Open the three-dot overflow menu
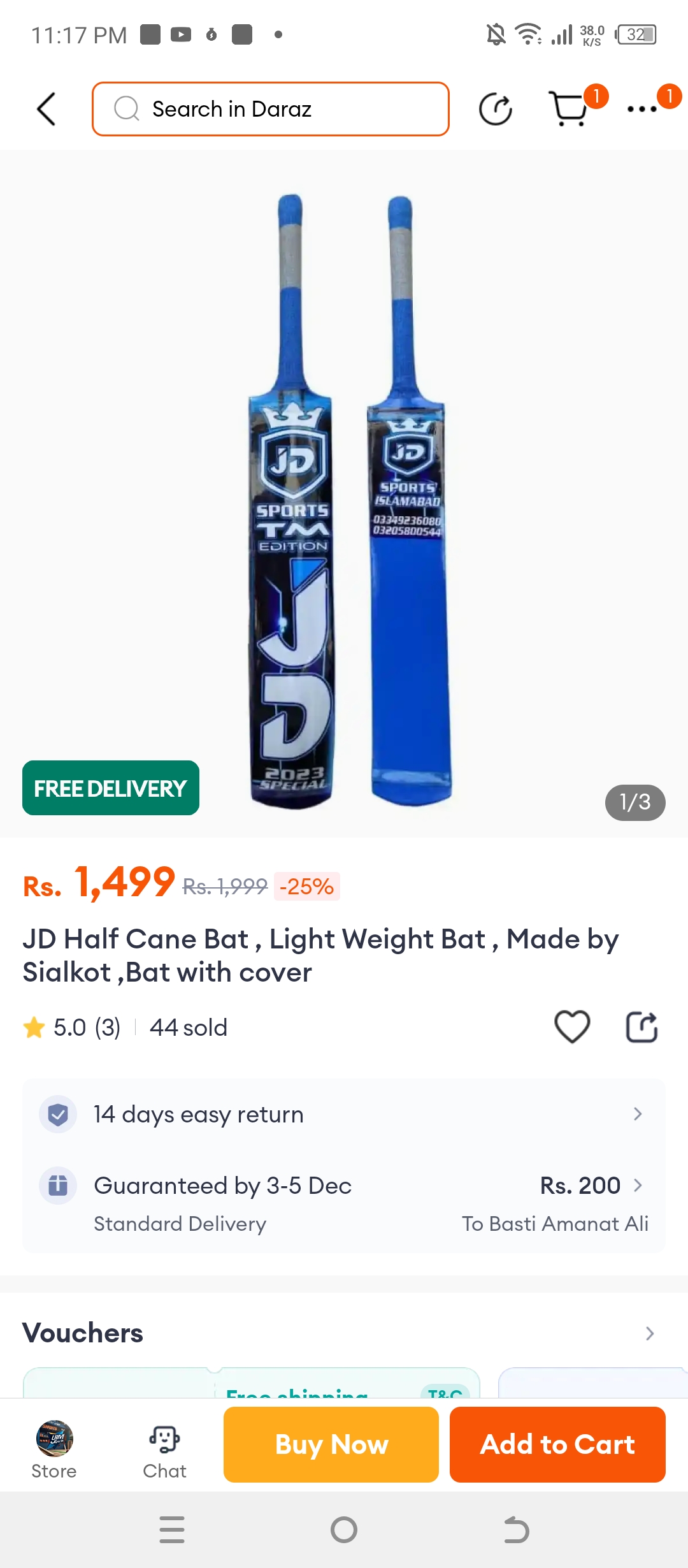 coord(641,109)
